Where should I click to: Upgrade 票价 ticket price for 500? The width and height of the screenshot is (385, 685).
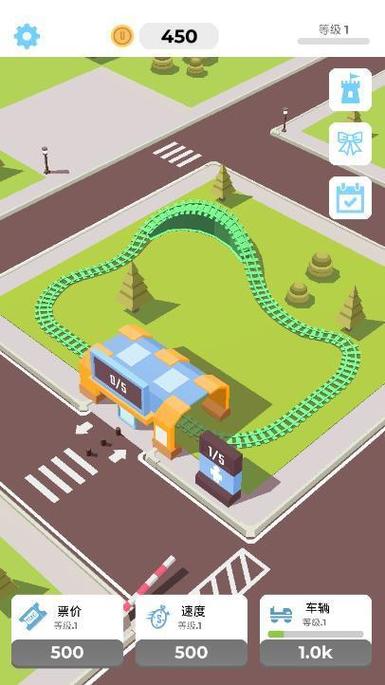67,653
